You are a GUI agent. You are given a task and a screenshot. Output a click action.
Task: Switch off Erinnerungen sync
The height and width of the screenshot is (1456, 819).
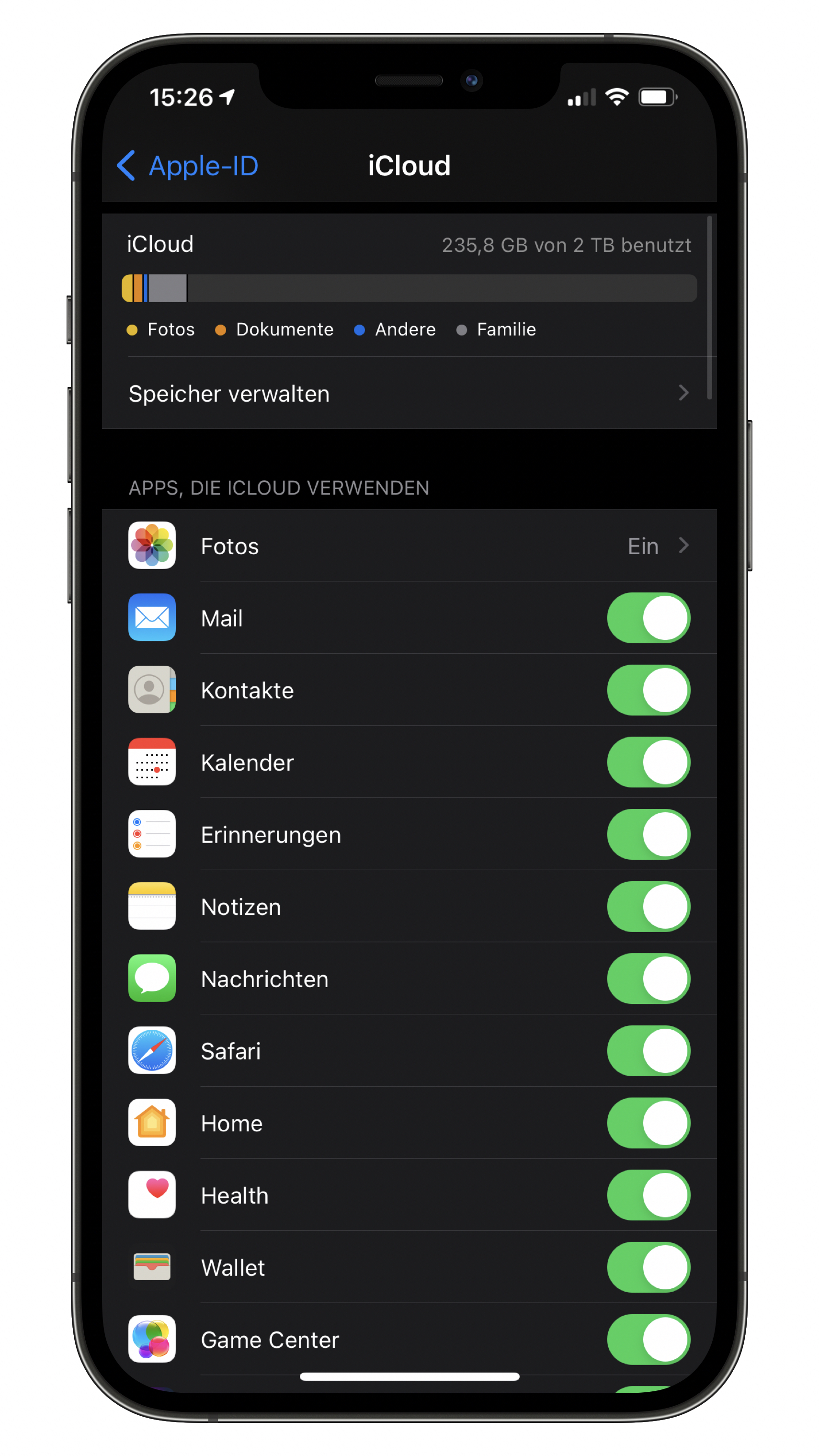[x=648, y=834]
